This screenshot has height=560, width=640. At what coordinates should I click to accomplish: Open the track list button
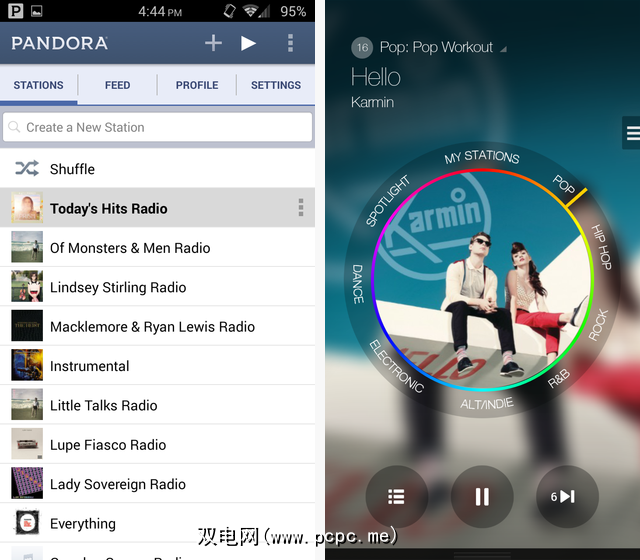point(396,496)
